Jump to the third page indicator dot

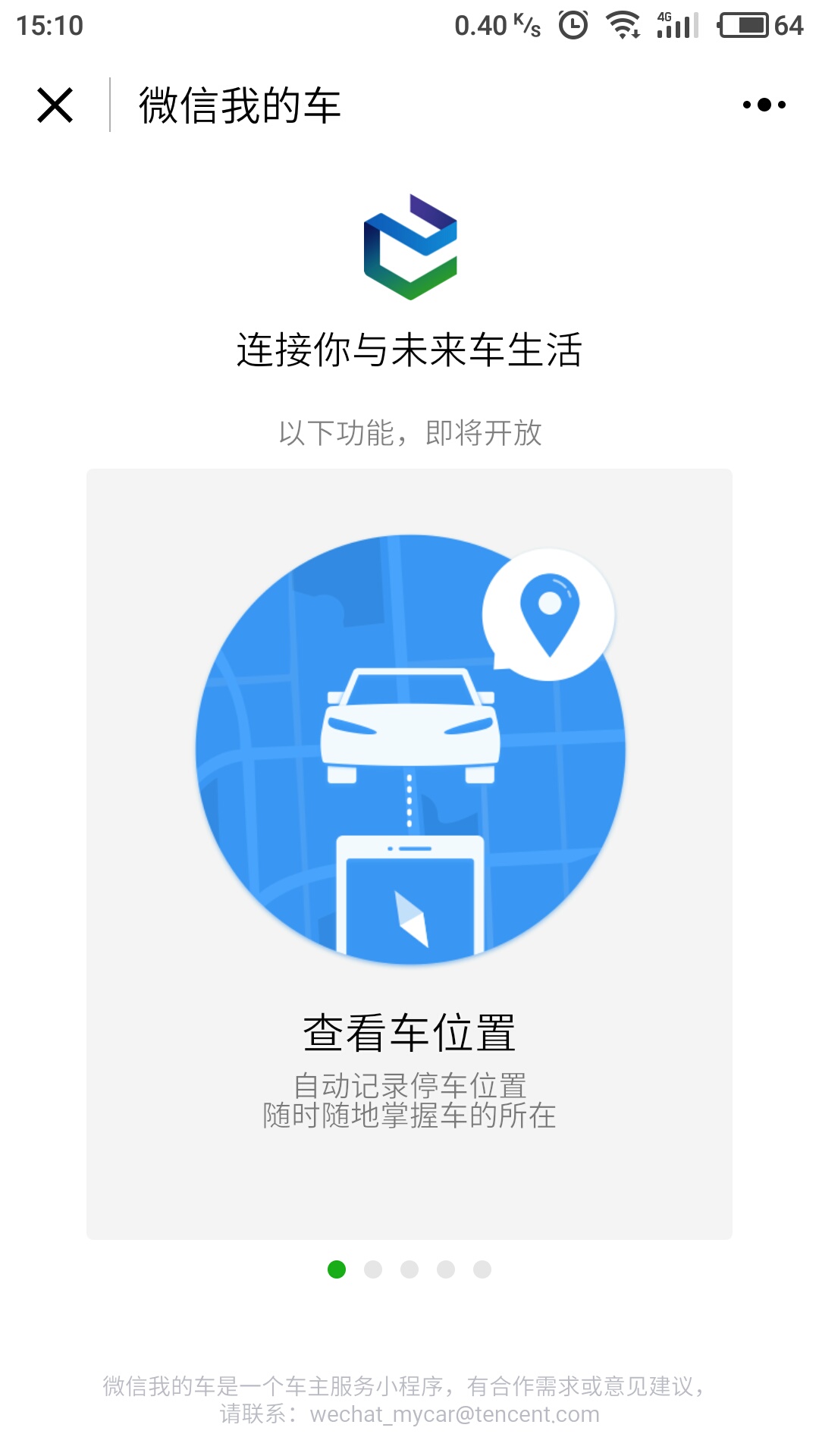pyautogui.click(x=409, y=1269)
